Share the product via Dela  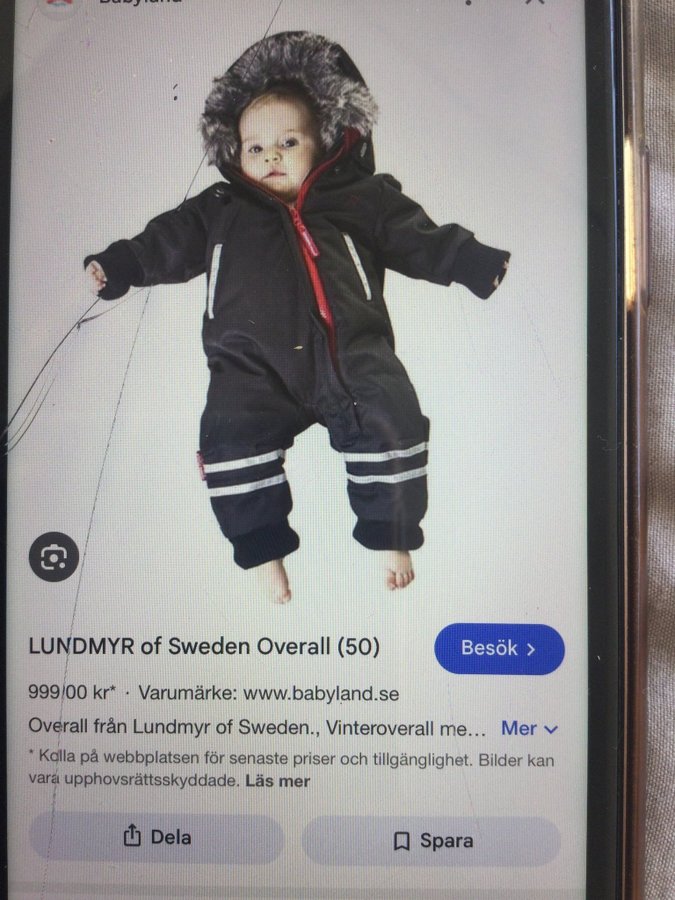click(157, 838)
